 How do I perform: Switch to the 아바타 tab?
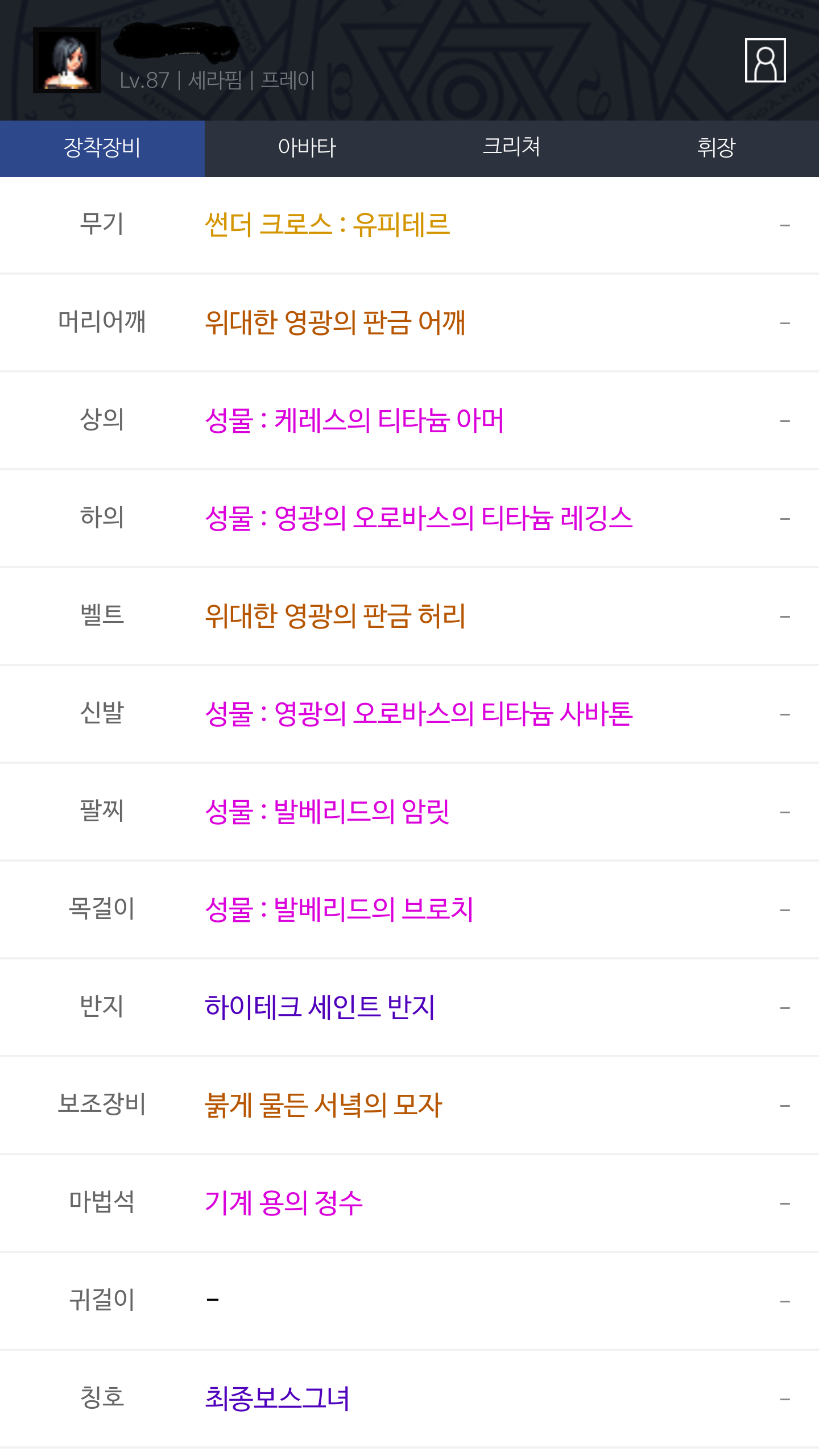(x=307, y=148)
